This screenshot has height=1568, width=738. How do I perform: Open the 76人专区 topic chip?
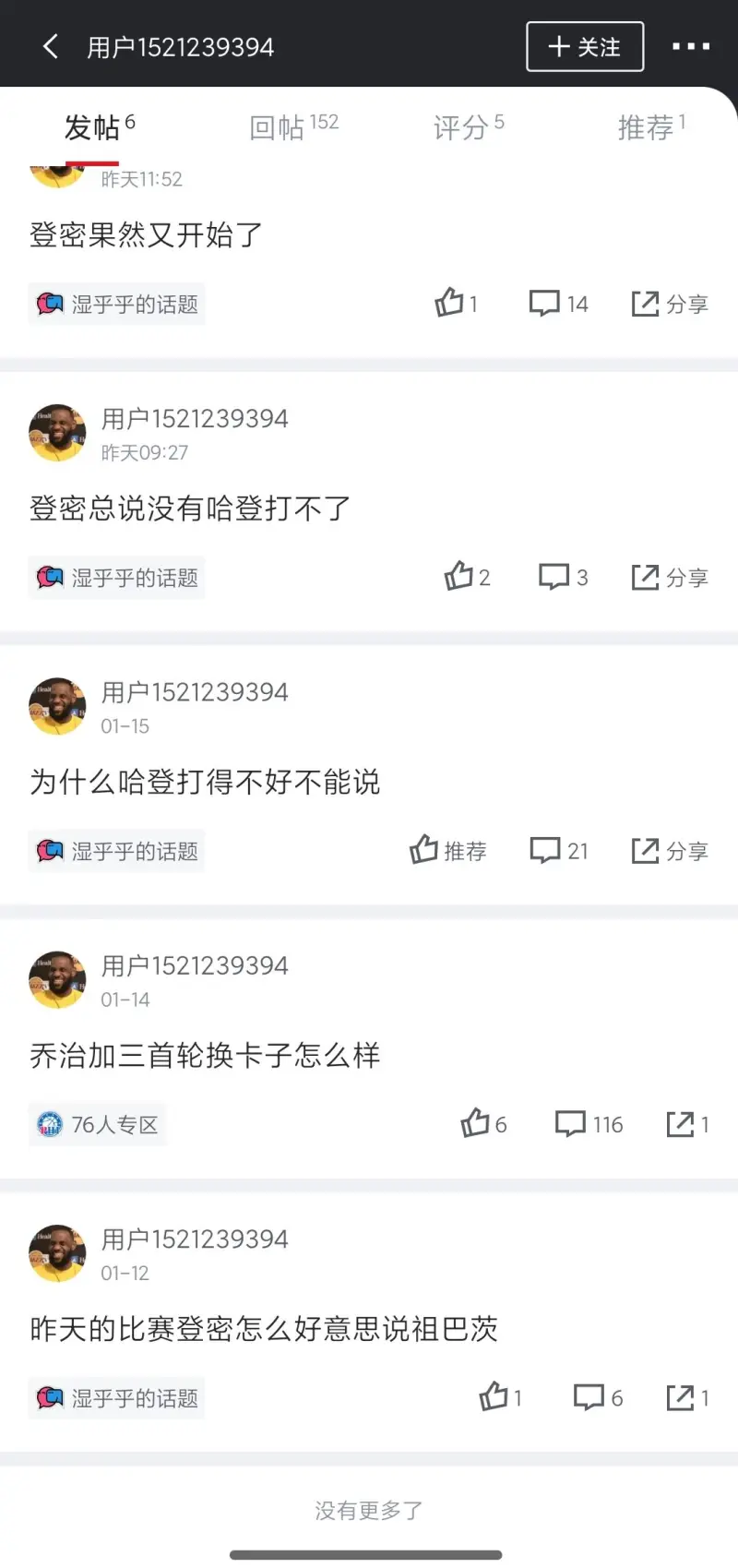click(x=98, y=1124)
